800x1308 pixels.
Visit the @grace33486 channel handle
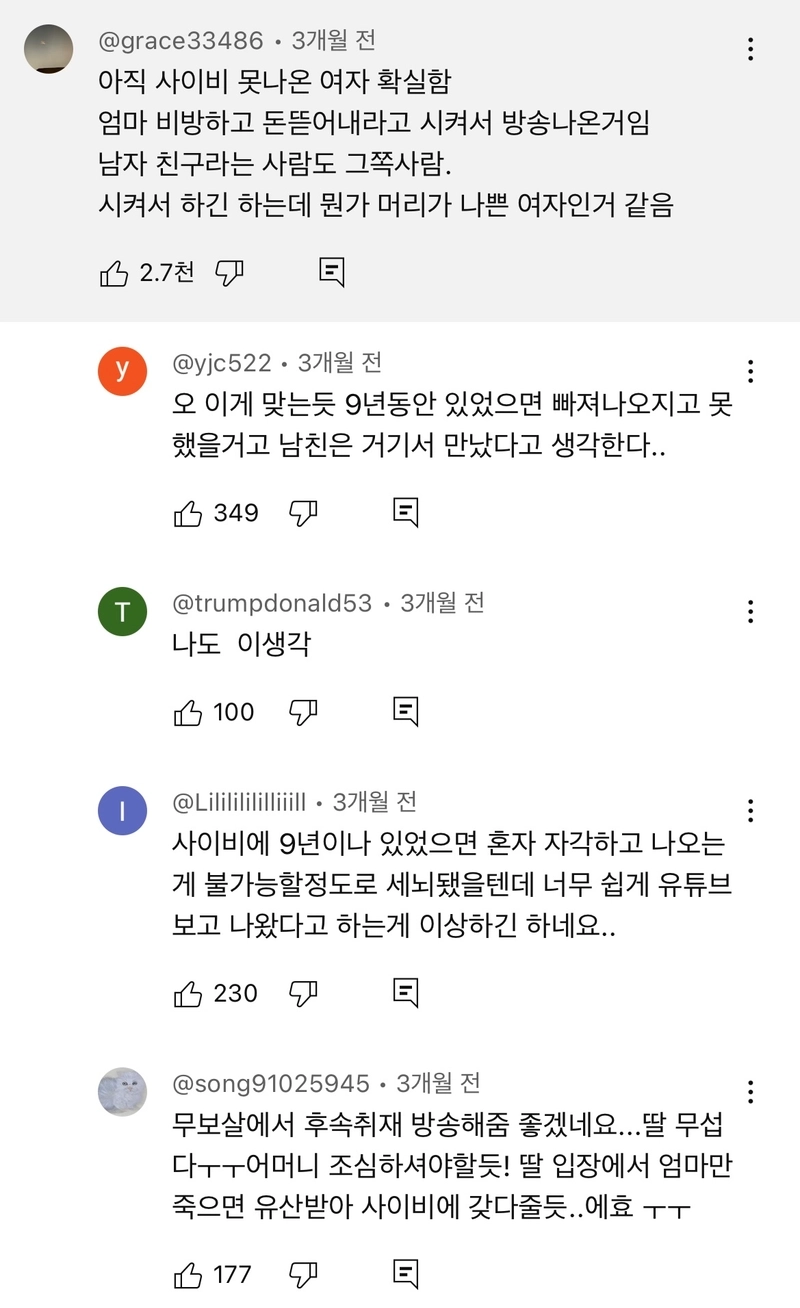(181, 41)
